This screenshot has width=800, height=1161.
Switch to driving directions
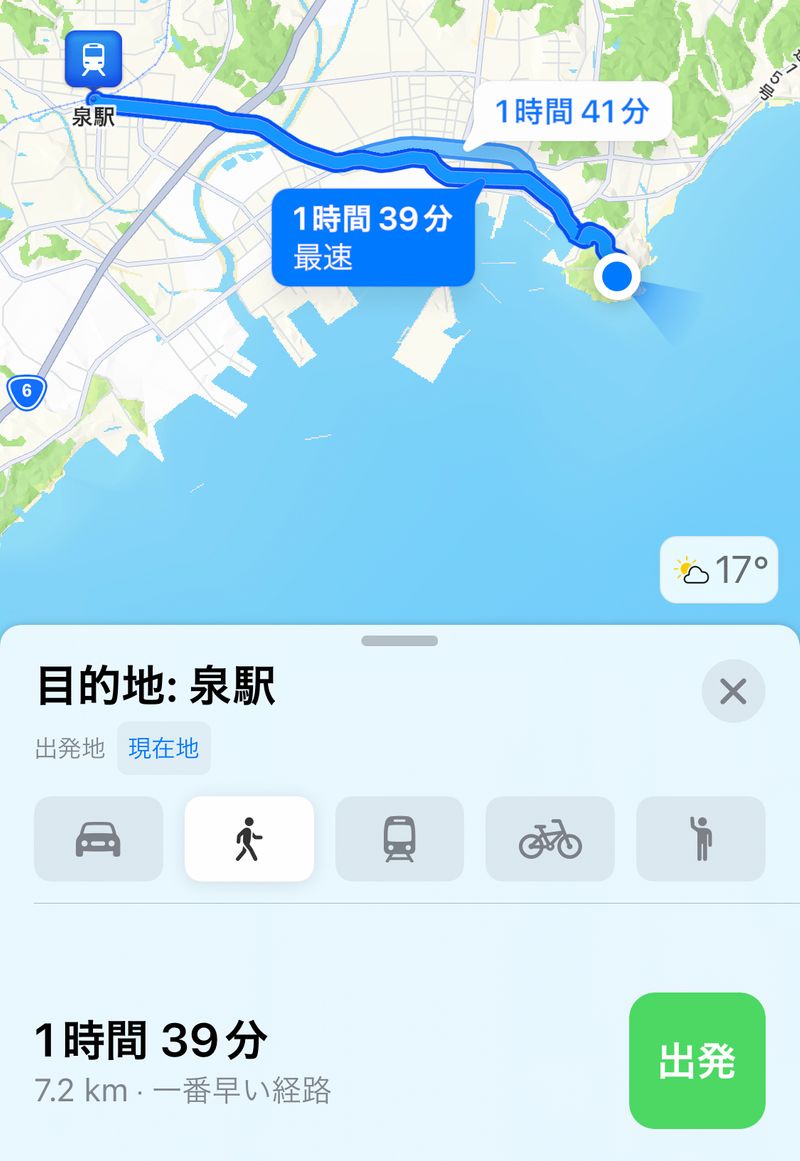pos(98,838)
